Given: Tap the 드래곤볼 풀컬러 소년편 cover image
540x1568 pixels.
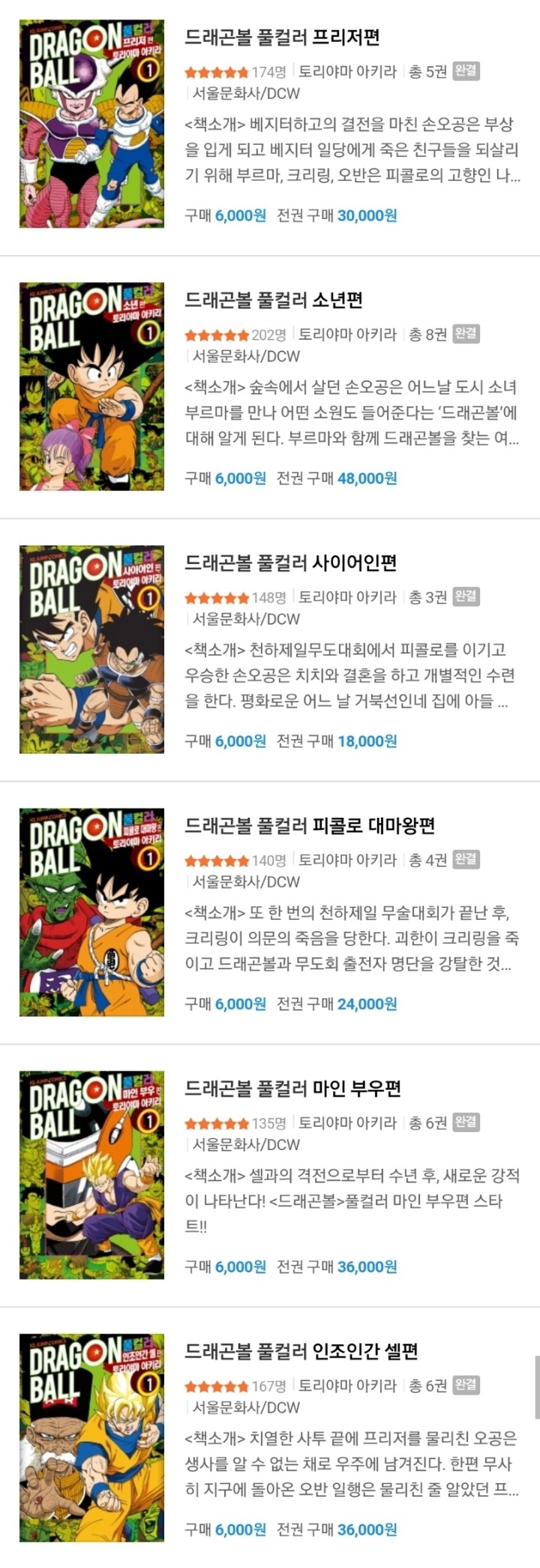Looking at the screenshot, I should click(91, 386).
